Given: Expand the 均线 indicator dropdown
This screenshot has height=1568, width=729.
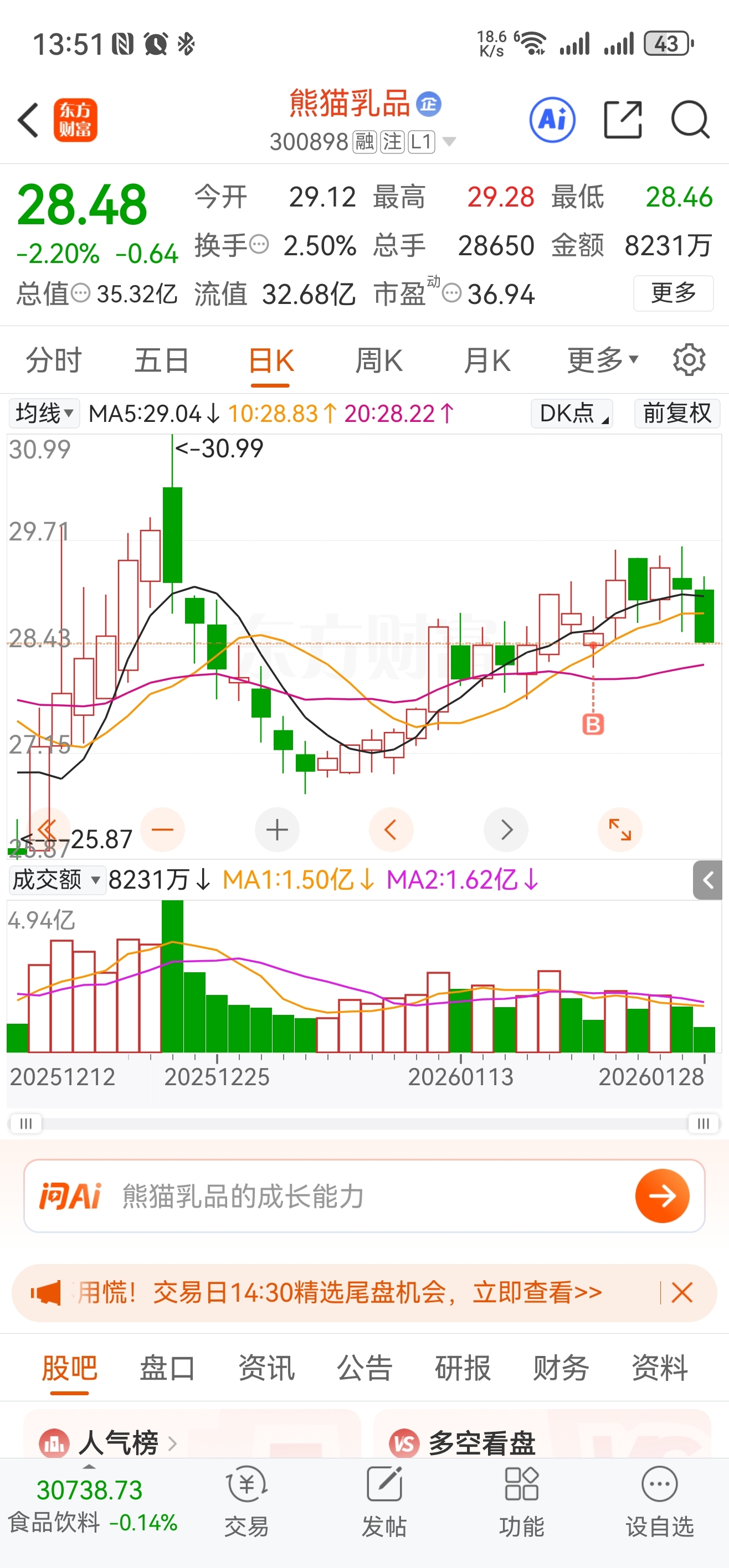Looking at the screenshot, I should pos(44,413).
